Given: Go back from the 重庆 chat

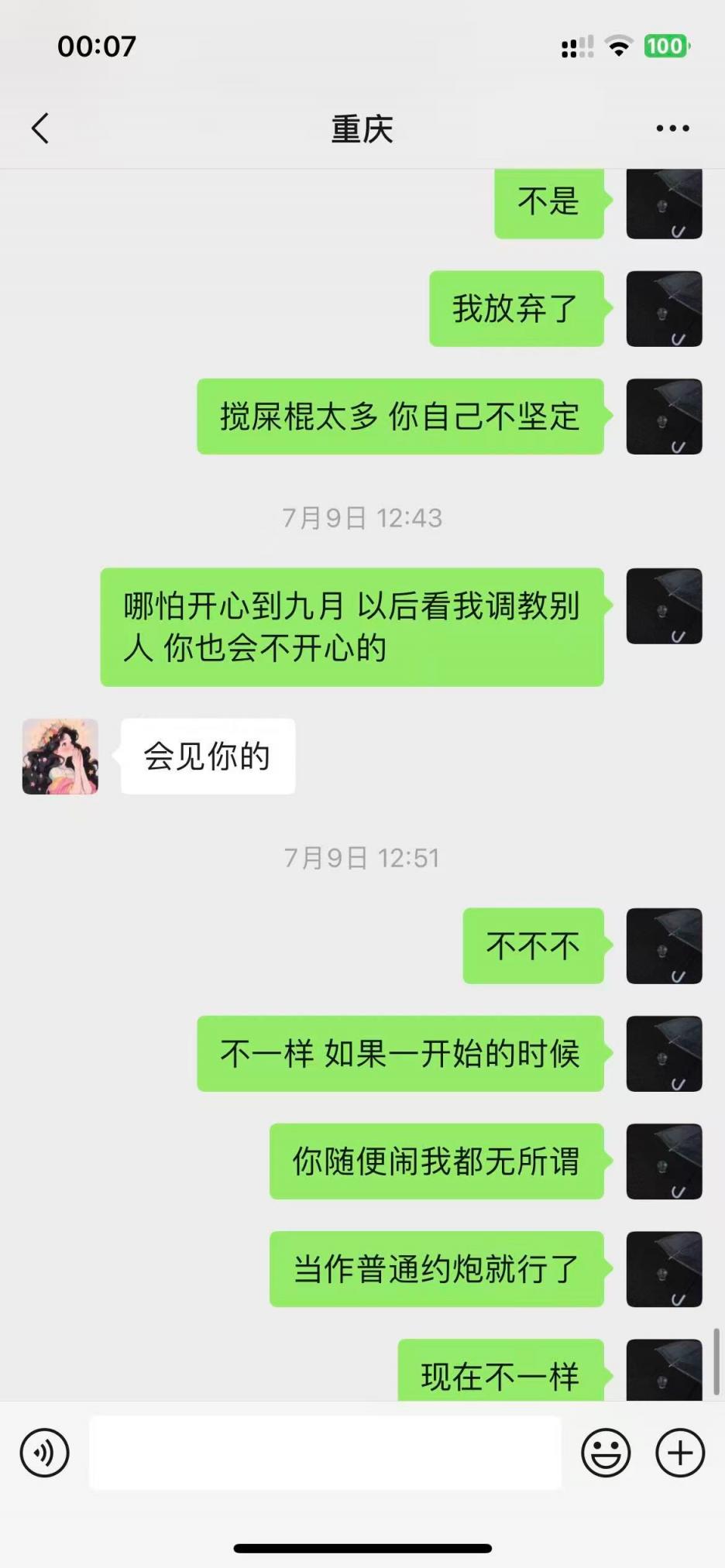Looking at the screenshot, I should pos(40,129).
